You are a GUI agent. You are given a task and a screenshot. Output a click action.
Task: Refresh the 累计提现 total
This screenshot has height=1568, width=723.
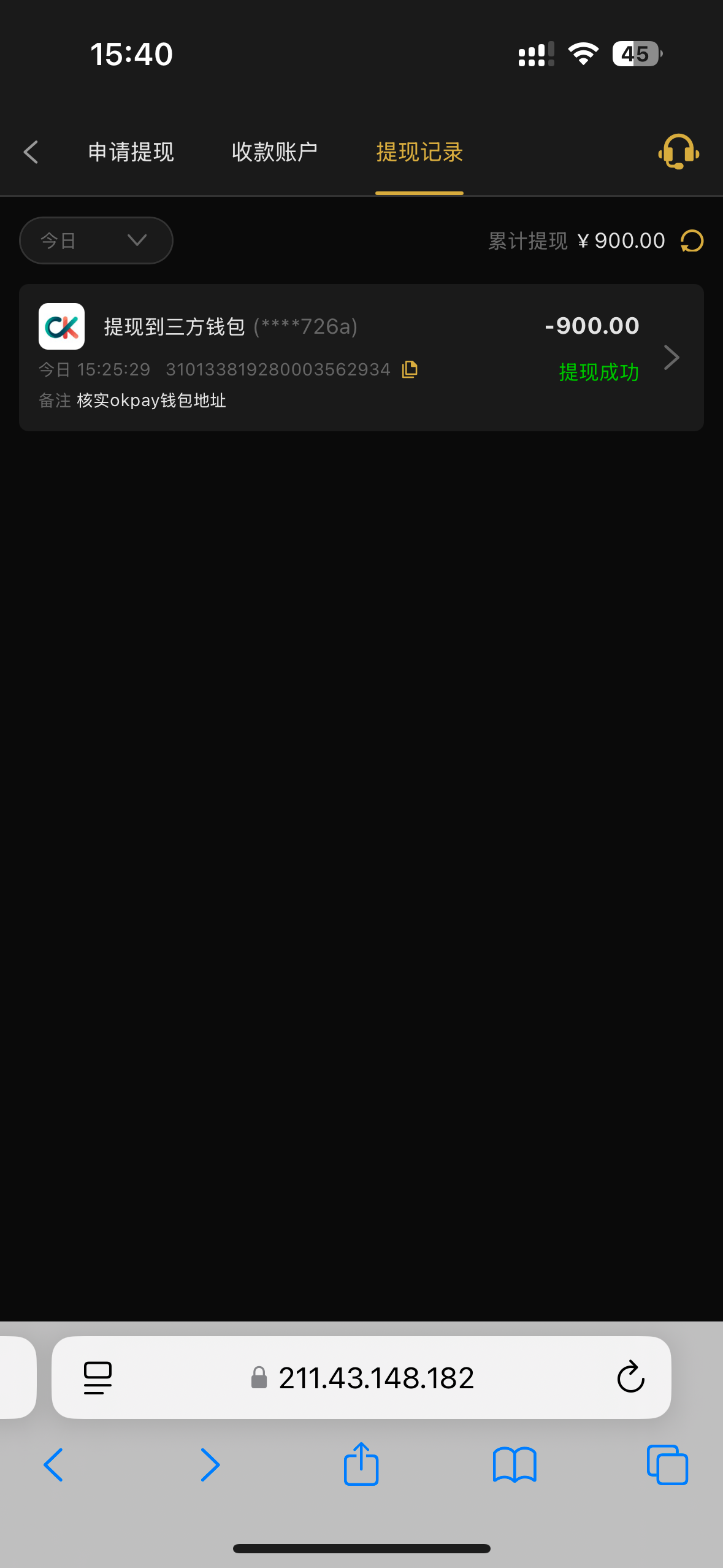(x=692, y=240)
